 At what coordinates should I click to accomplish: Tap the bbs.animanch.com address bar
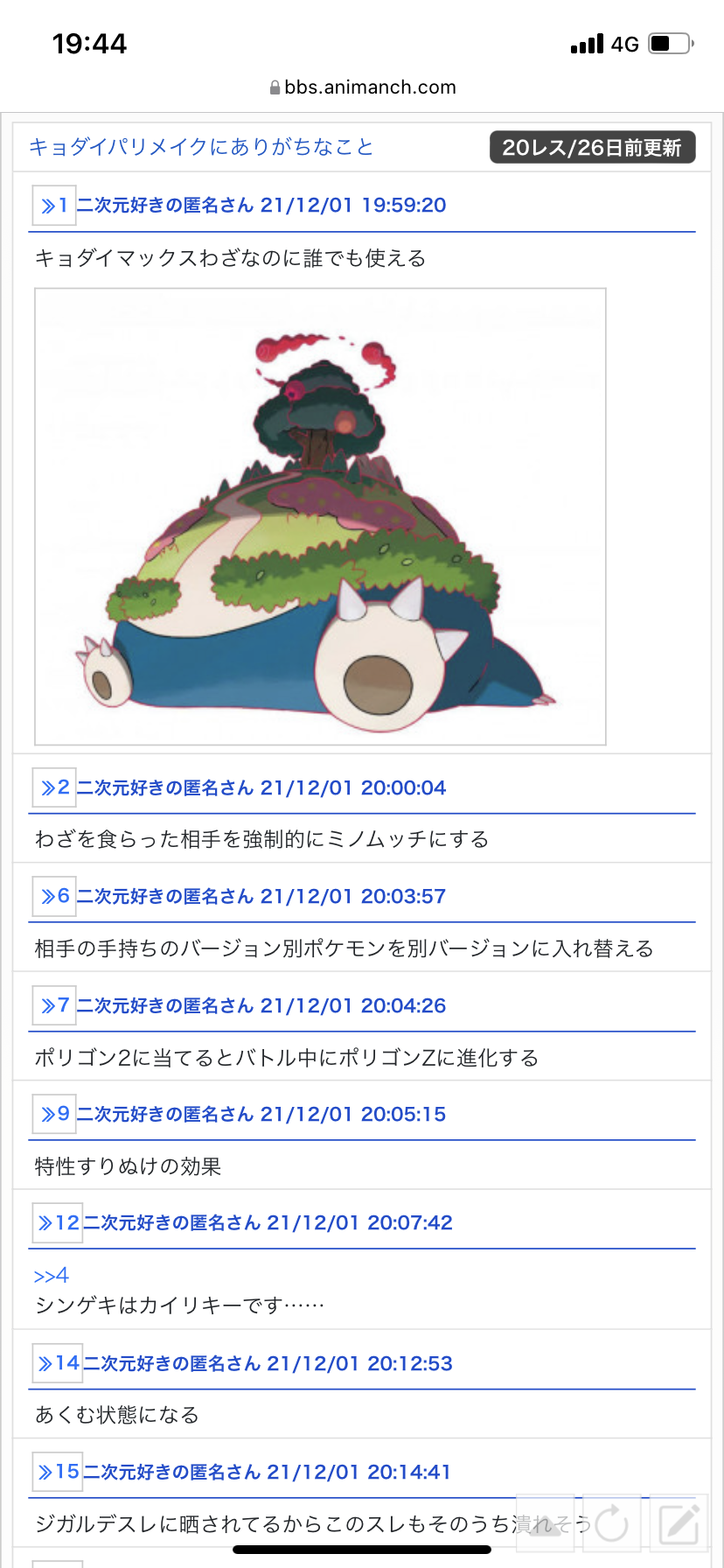click(362, 87)
